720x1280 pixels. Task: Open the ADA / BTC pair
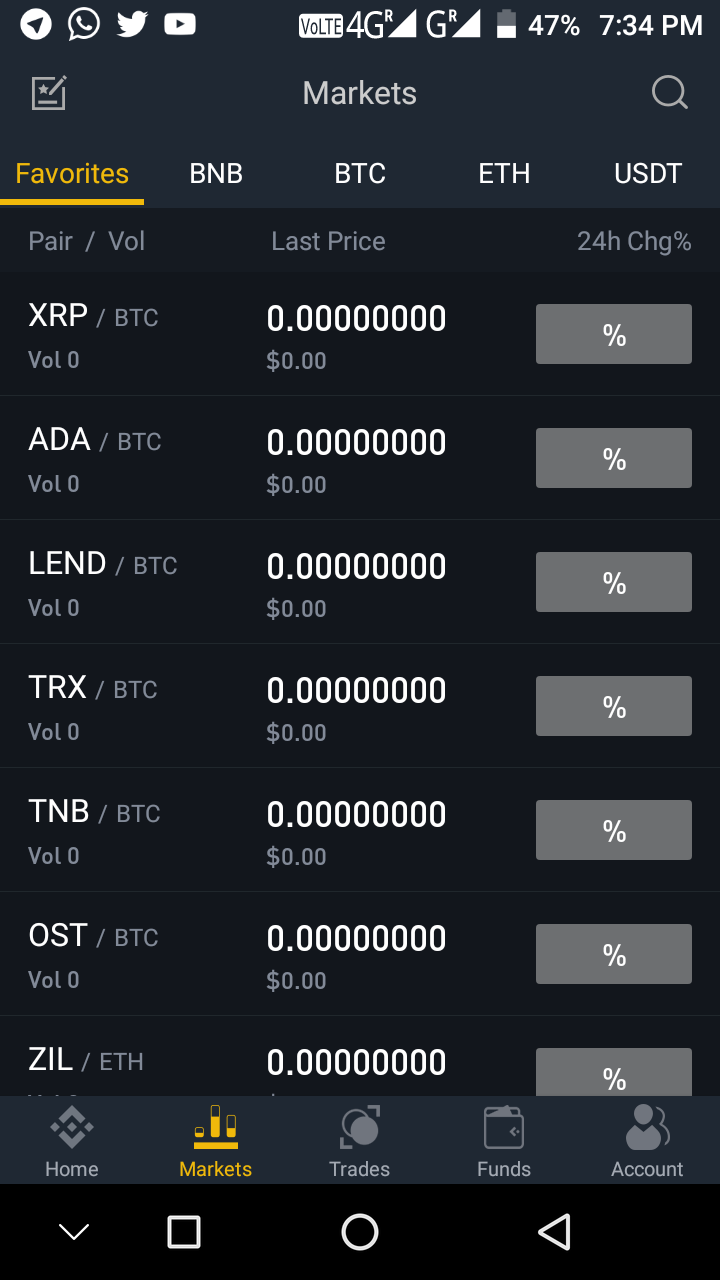tap(360, 458)
